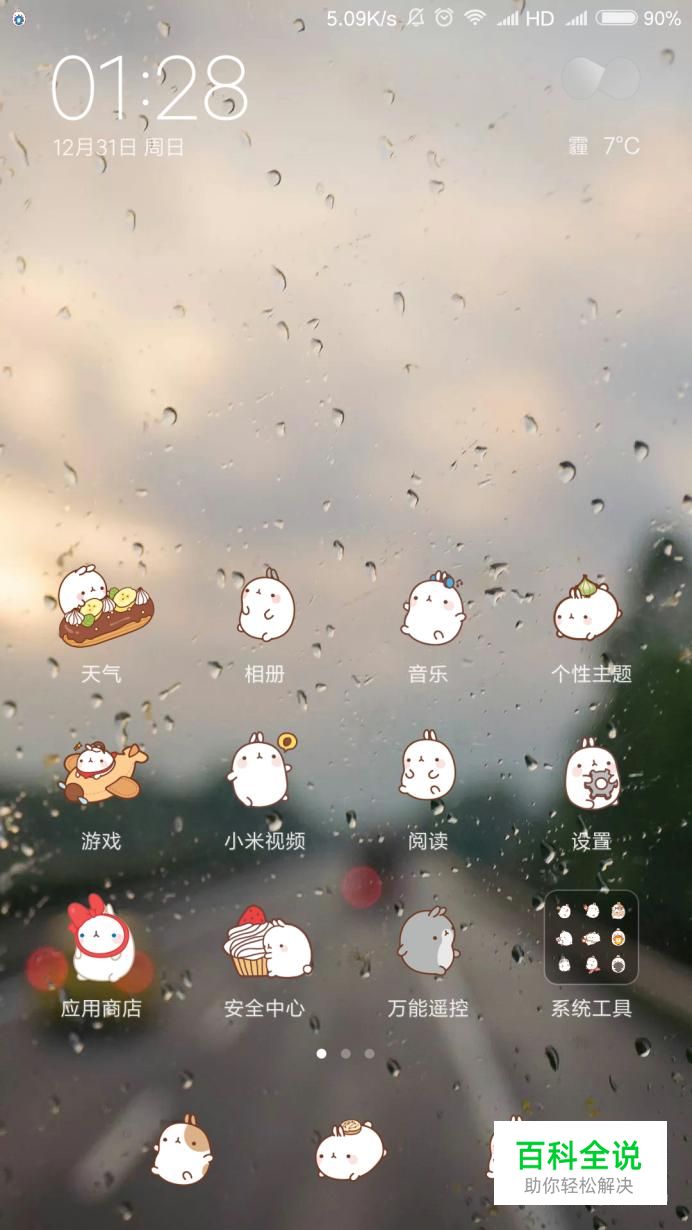Open the 相册 gallery app

[265, 608]
